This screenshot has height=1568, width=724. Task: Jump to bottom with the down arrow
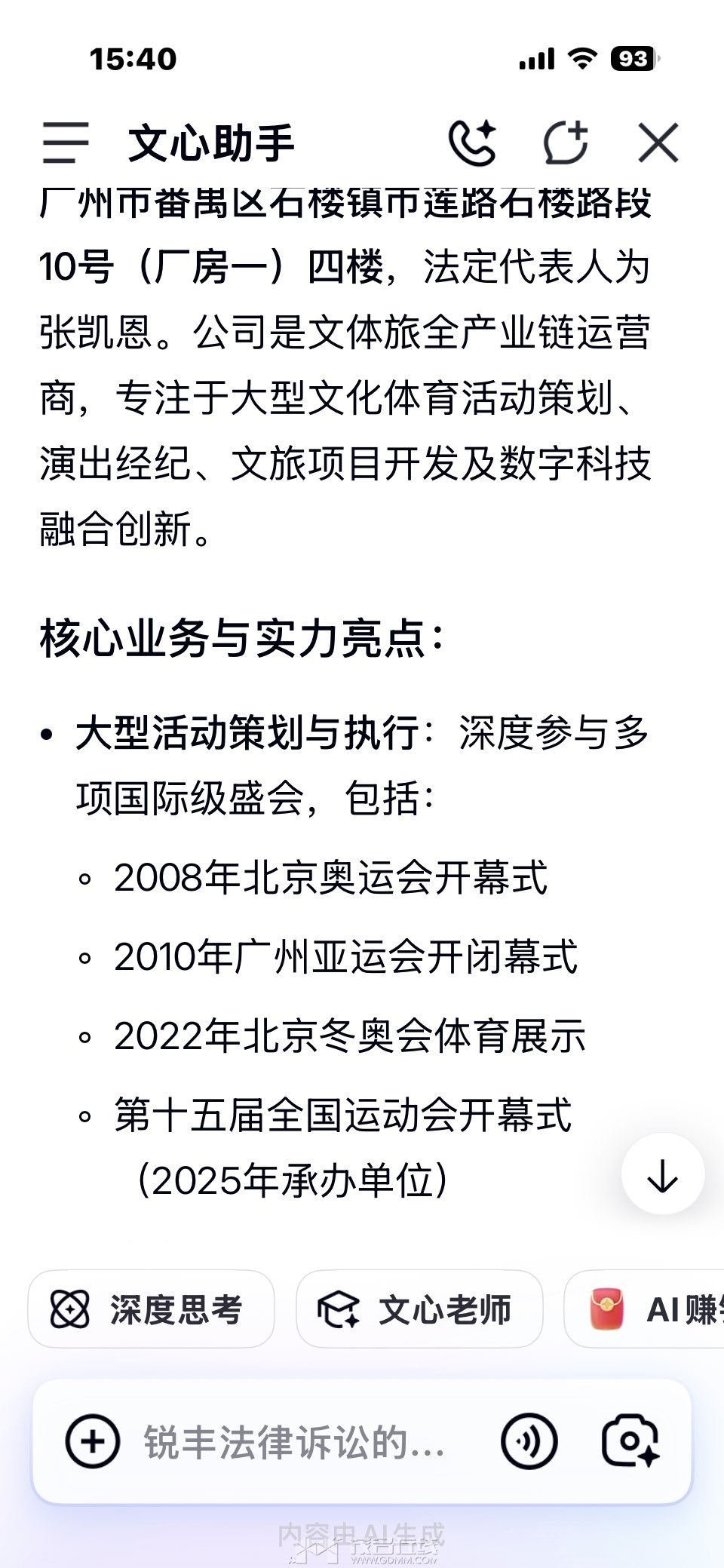[x=662, y=1174]
